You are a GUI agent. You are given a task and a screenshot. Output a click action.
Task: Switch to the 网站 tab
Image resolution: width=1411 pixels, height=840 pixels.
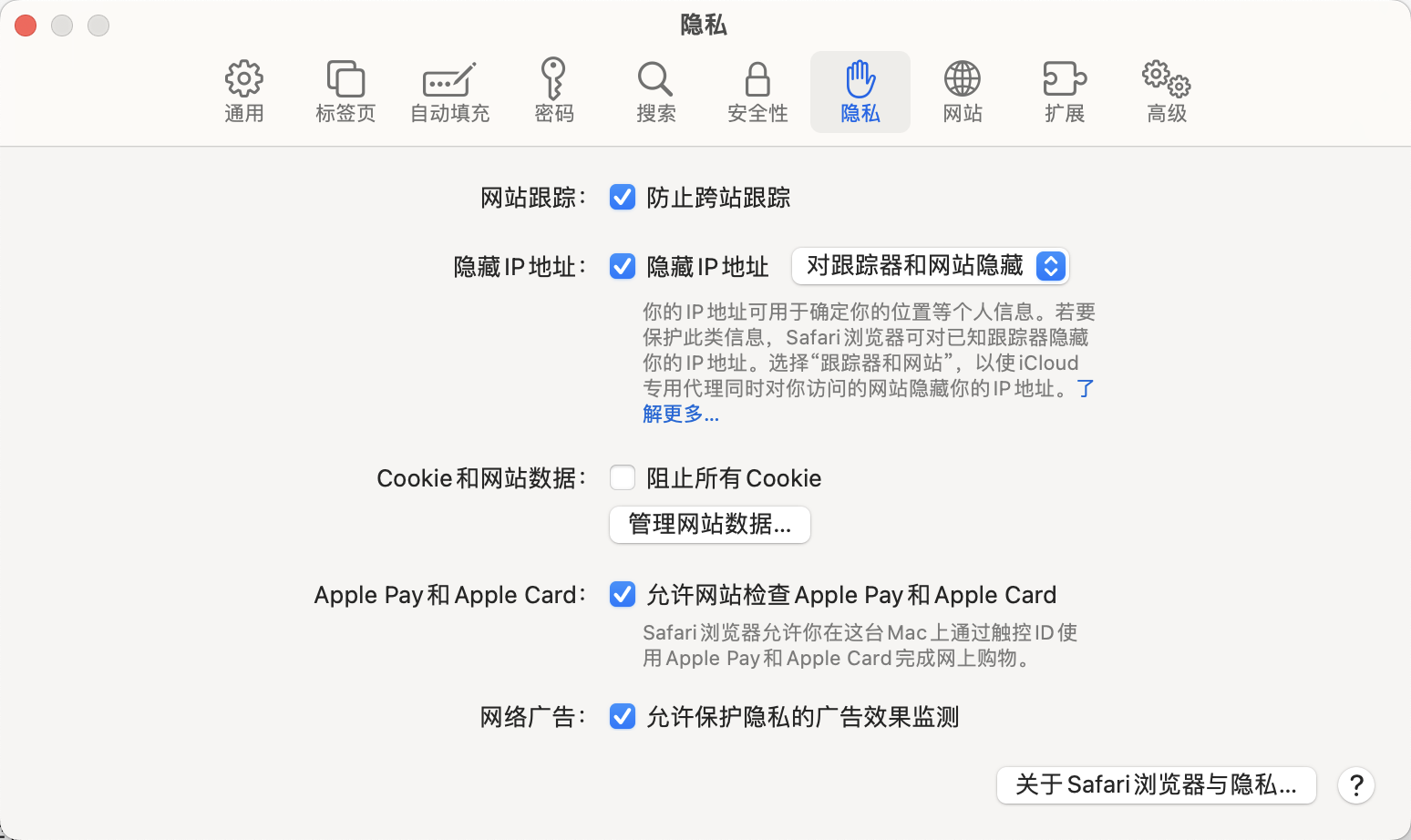pos(962,92)
